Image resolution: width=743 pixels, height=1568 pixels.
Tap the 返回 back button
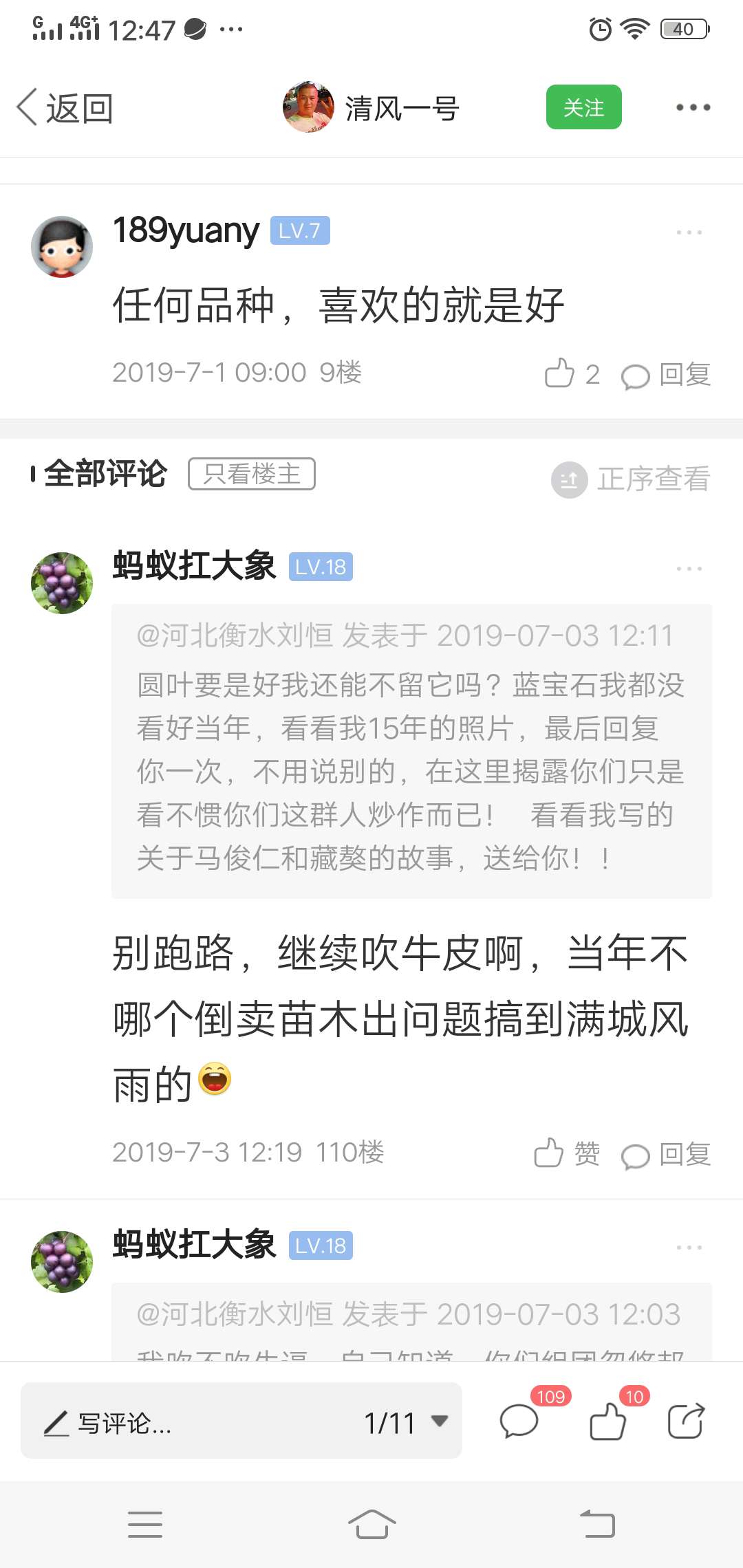coord(65,108)
